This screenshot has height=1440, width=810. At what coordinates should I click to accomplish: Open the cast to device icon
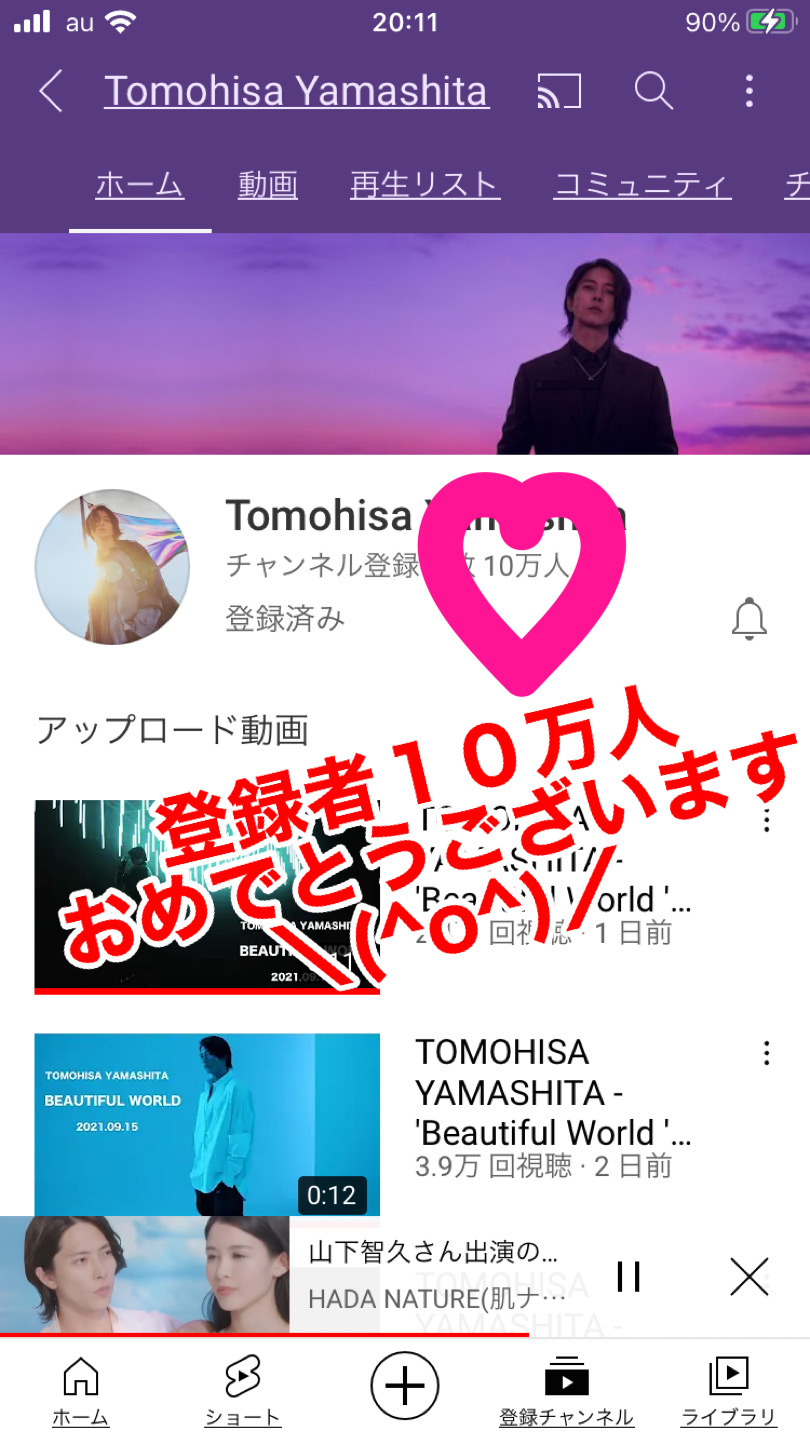pos(560,92)
